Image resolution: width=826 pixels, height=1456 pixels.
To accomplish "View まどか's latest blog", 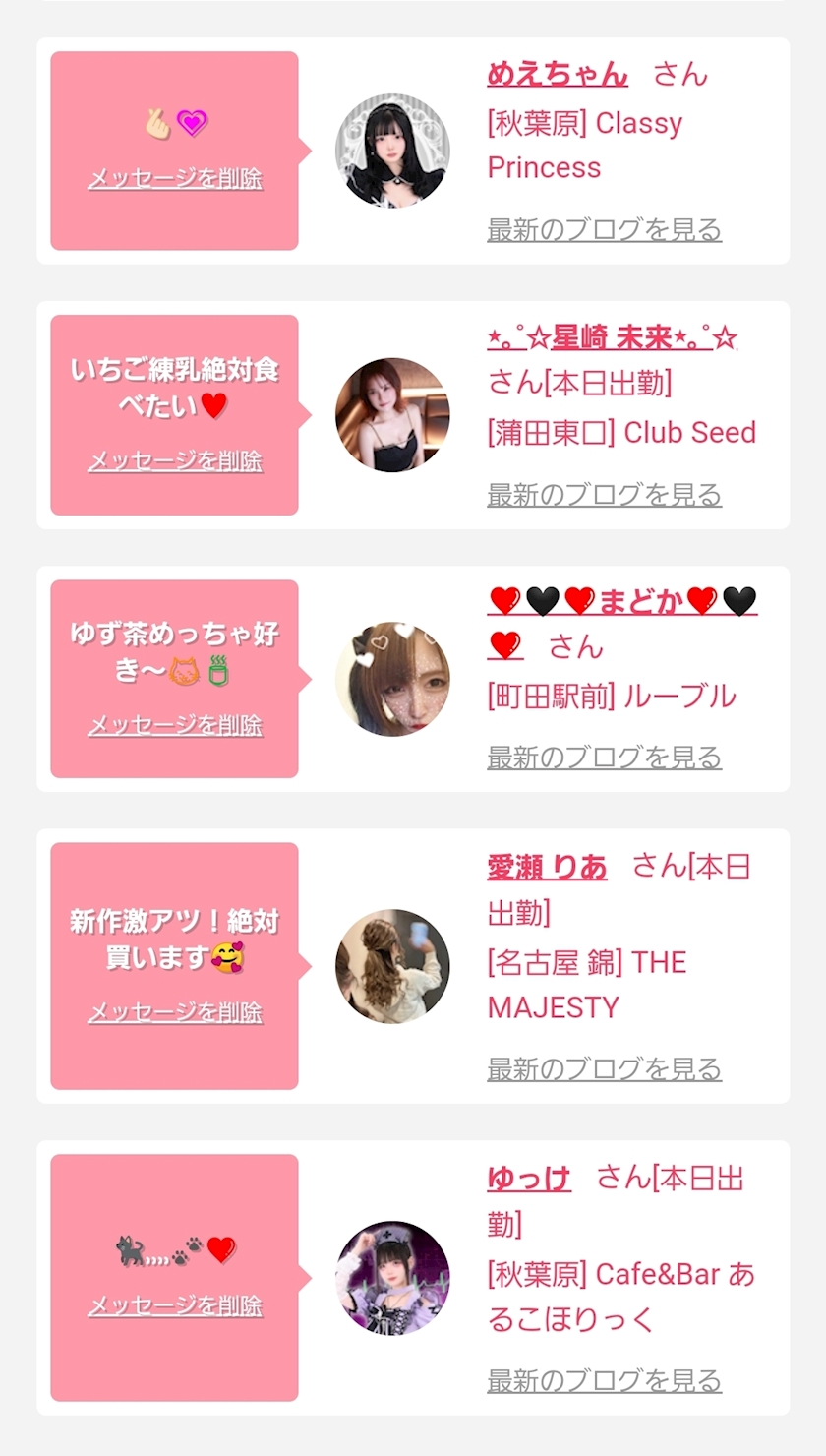I will click(x=604, y=758).
